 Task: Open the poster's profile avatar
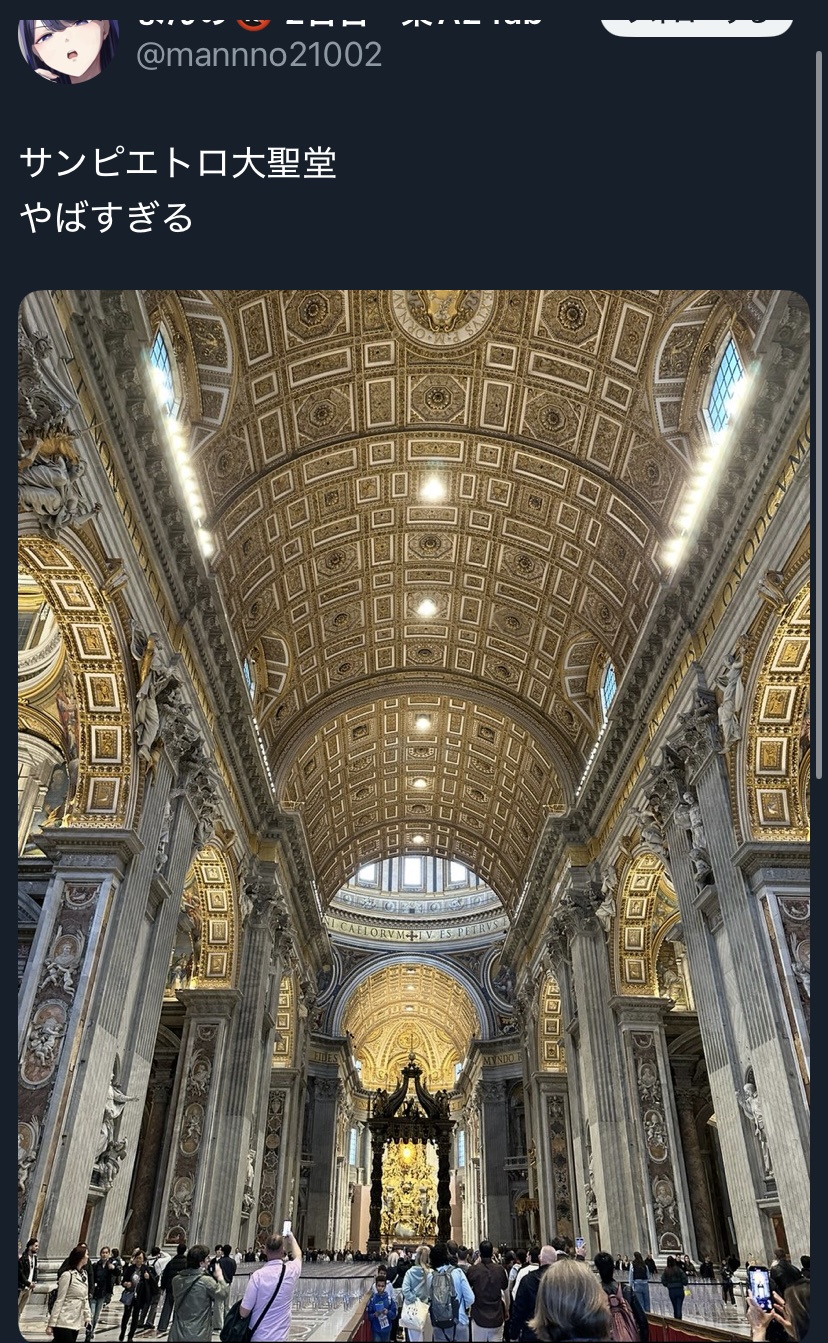click(x=68, y=45)
